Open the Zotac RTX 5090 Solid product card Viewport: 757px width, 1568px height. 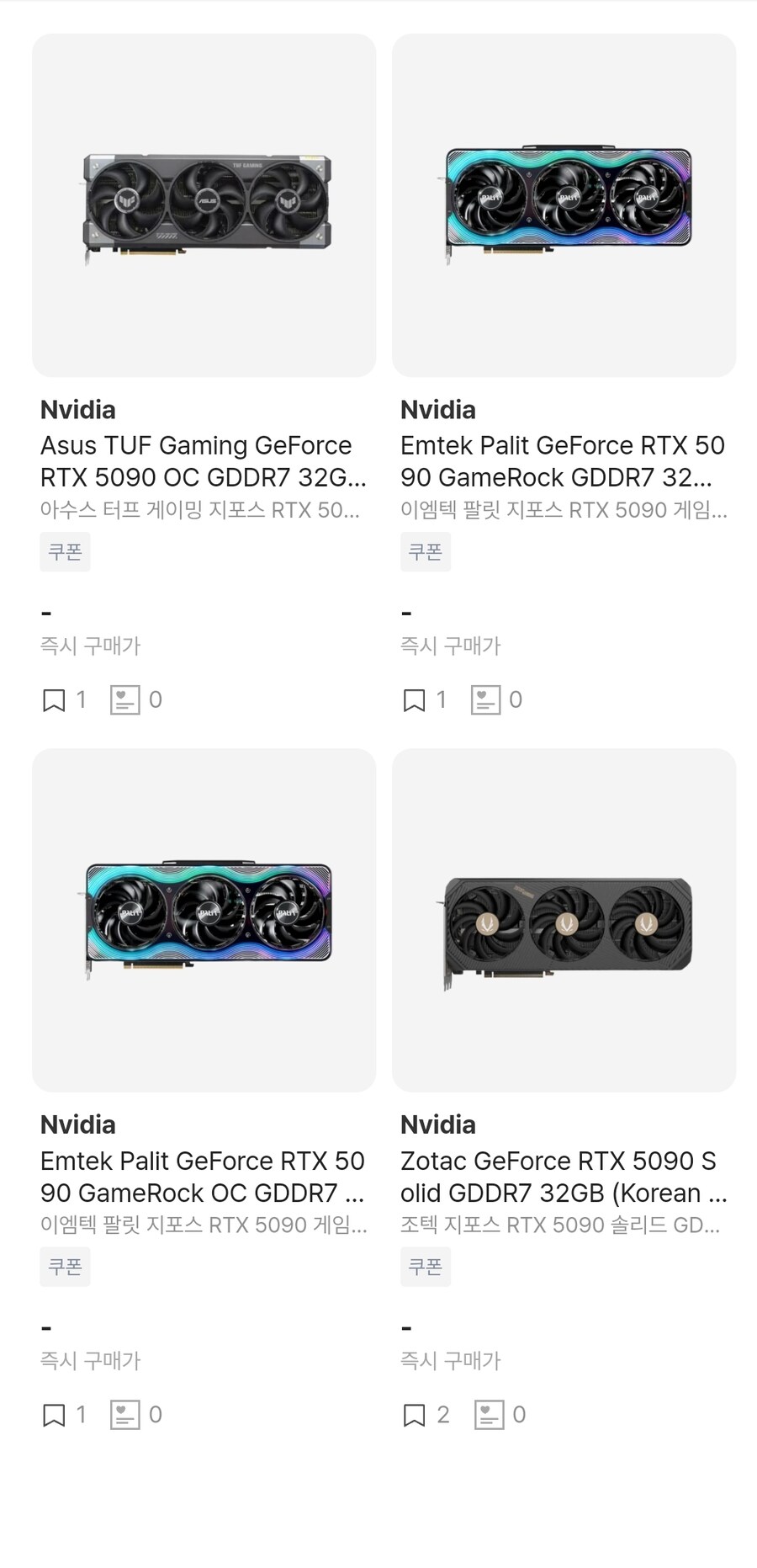click(x=564, y=920)
